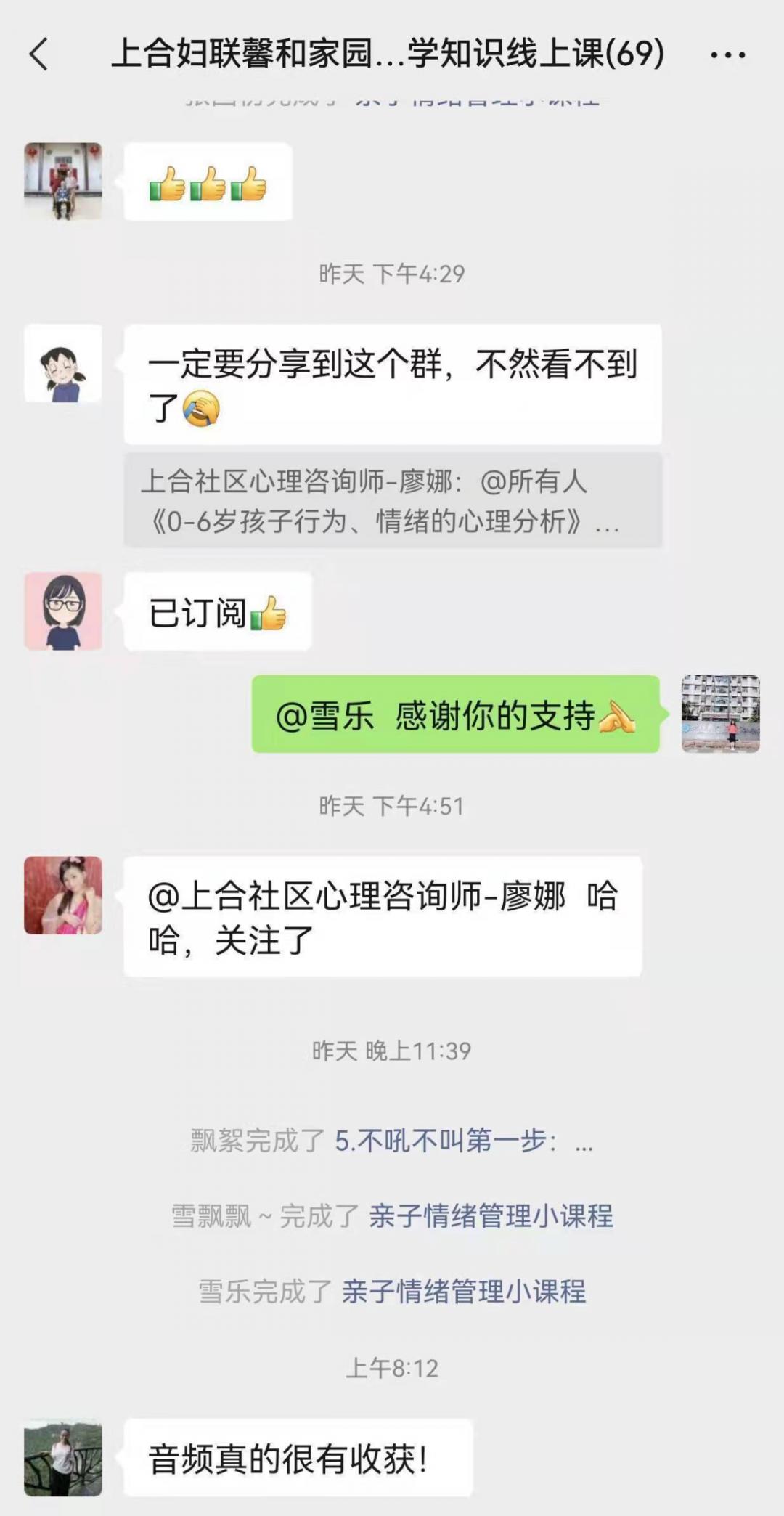Go back from the group chat
Image resolution: width=784 pixels, height=1516 pixels.
pos(39,54)
